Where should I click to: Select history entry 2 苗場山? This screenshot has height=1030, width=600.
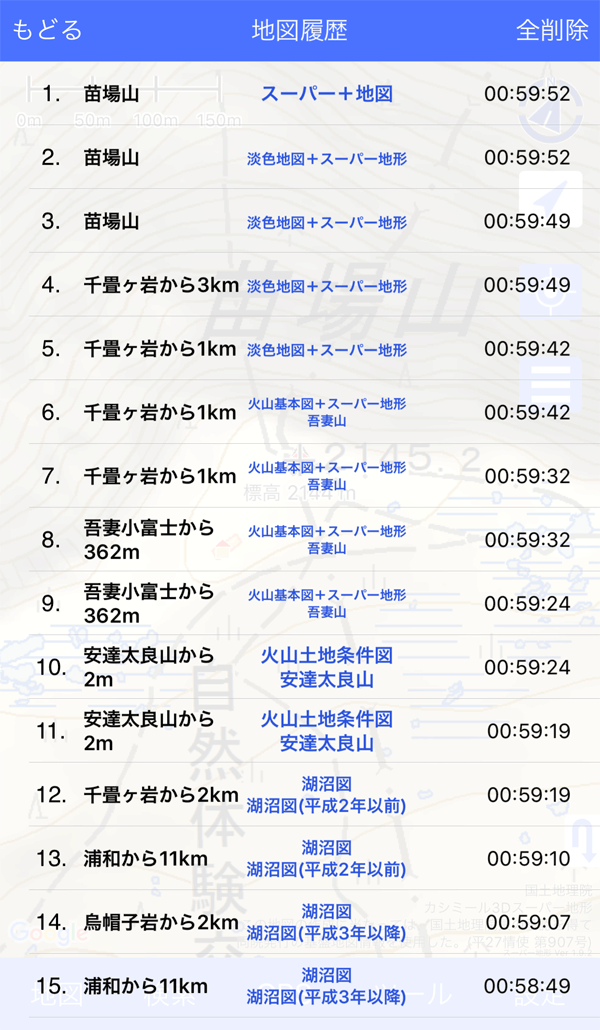[300, 158]
